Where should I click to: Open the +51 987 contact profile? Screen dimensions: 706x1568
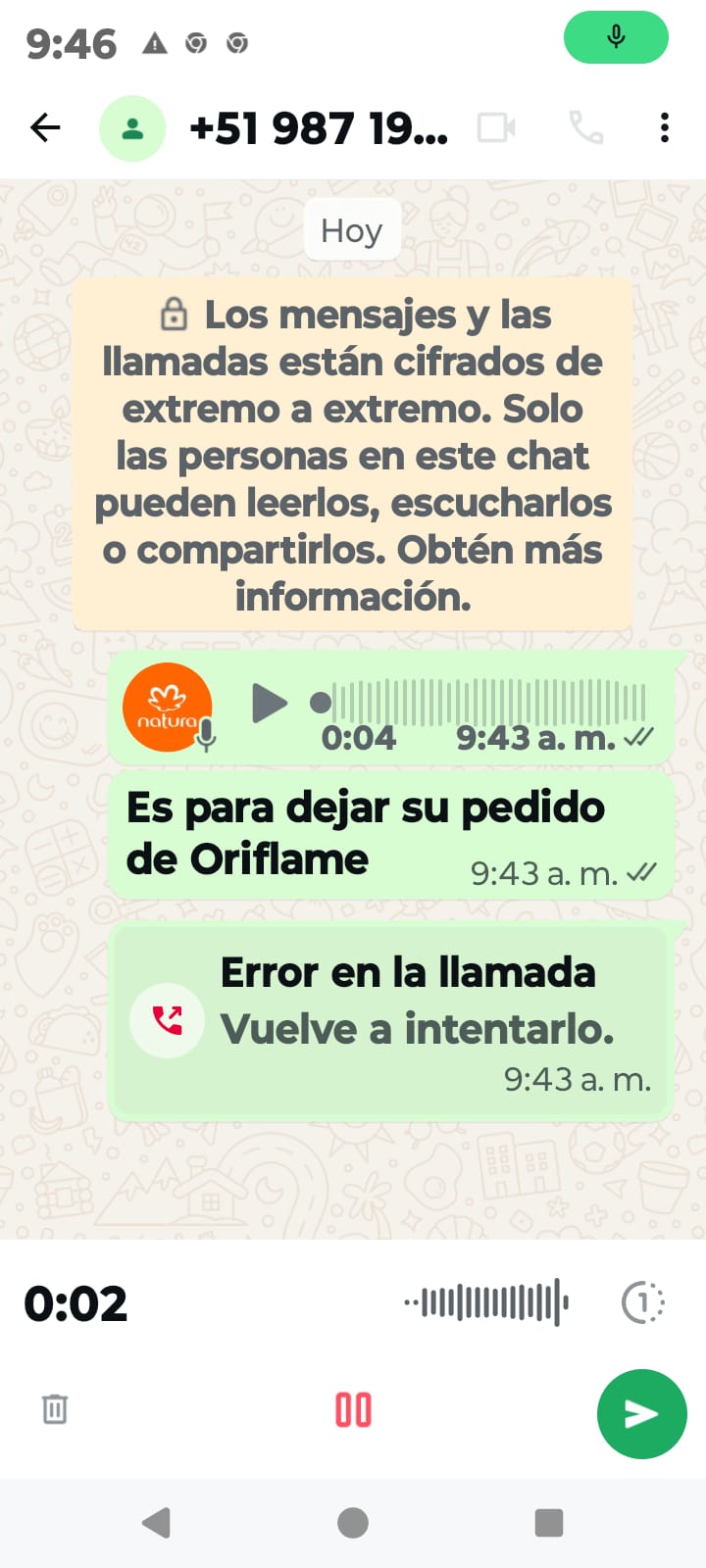tap(319, 128)
